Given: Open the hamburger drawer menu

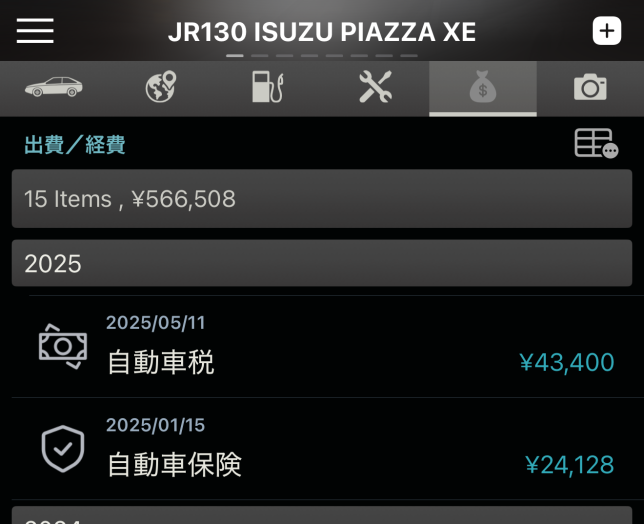Looking at the screenshot, I should tap(35, 31).
